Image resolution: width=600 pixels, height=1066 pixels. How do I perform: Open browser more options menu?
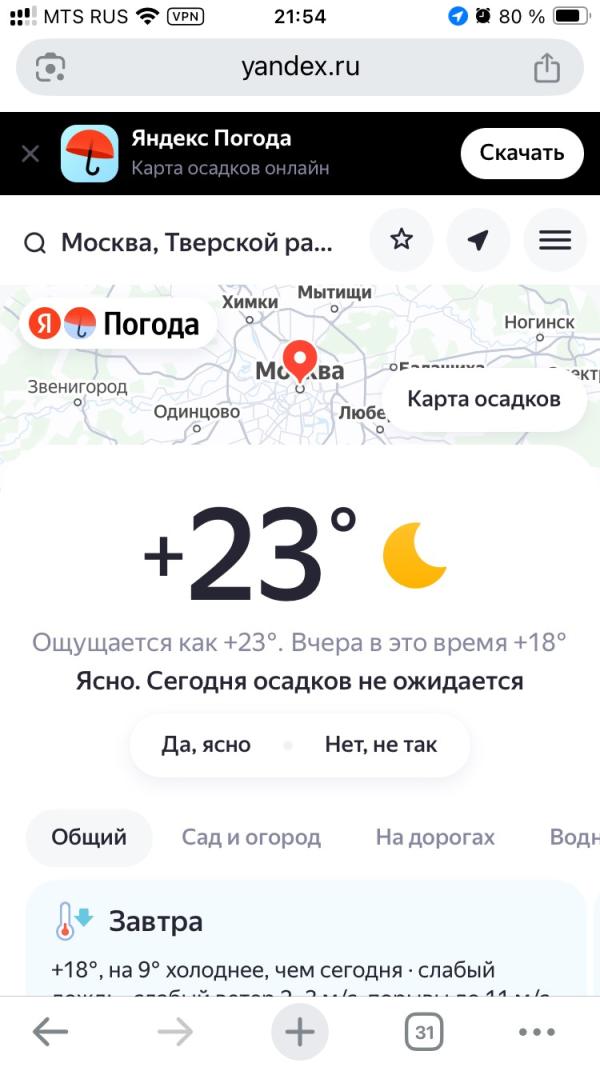[x=537, y=1033]
